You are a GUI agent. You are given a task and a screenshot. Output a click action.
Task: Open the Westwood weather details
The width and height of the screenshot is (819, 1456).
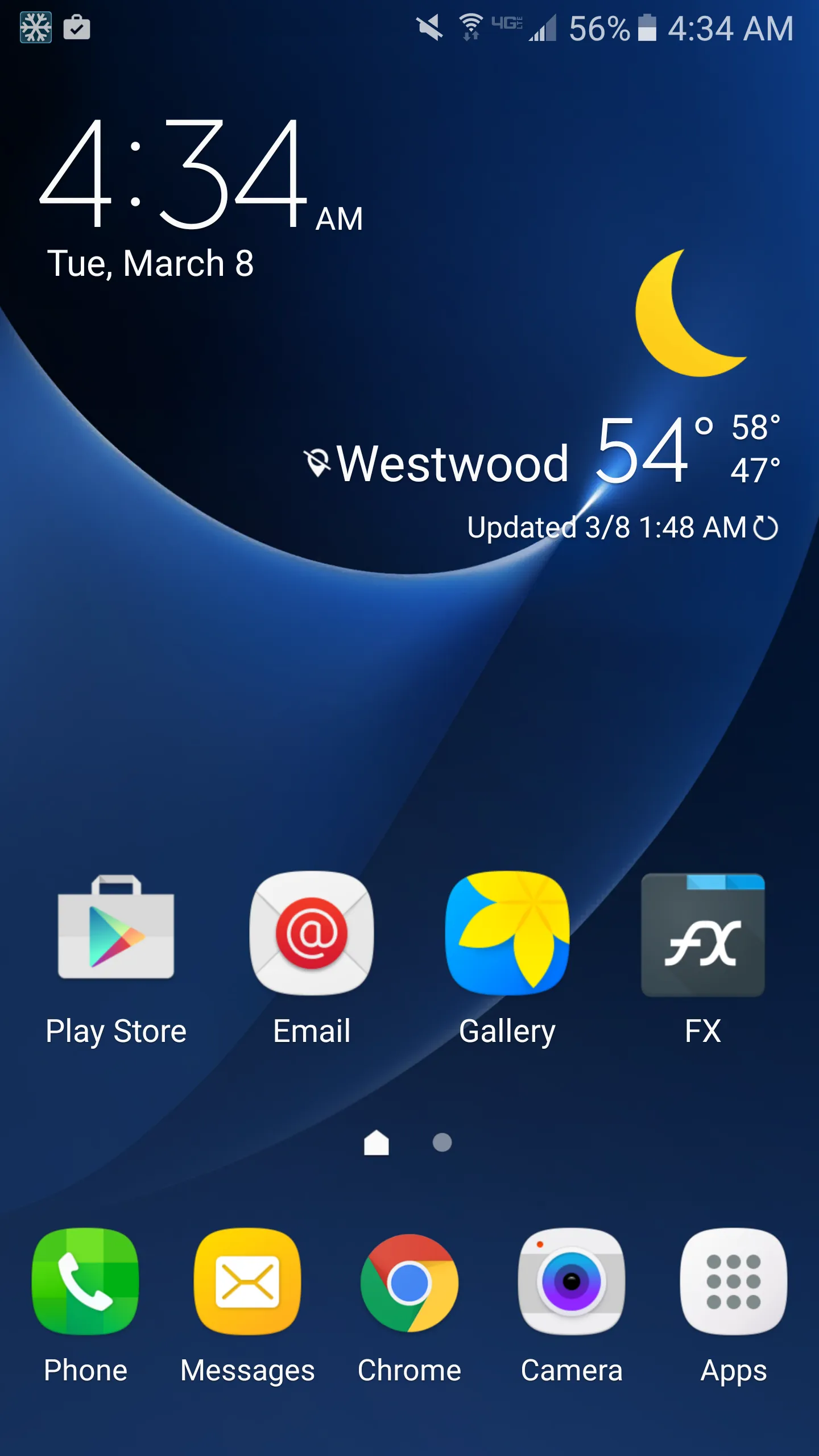[453, 464]
